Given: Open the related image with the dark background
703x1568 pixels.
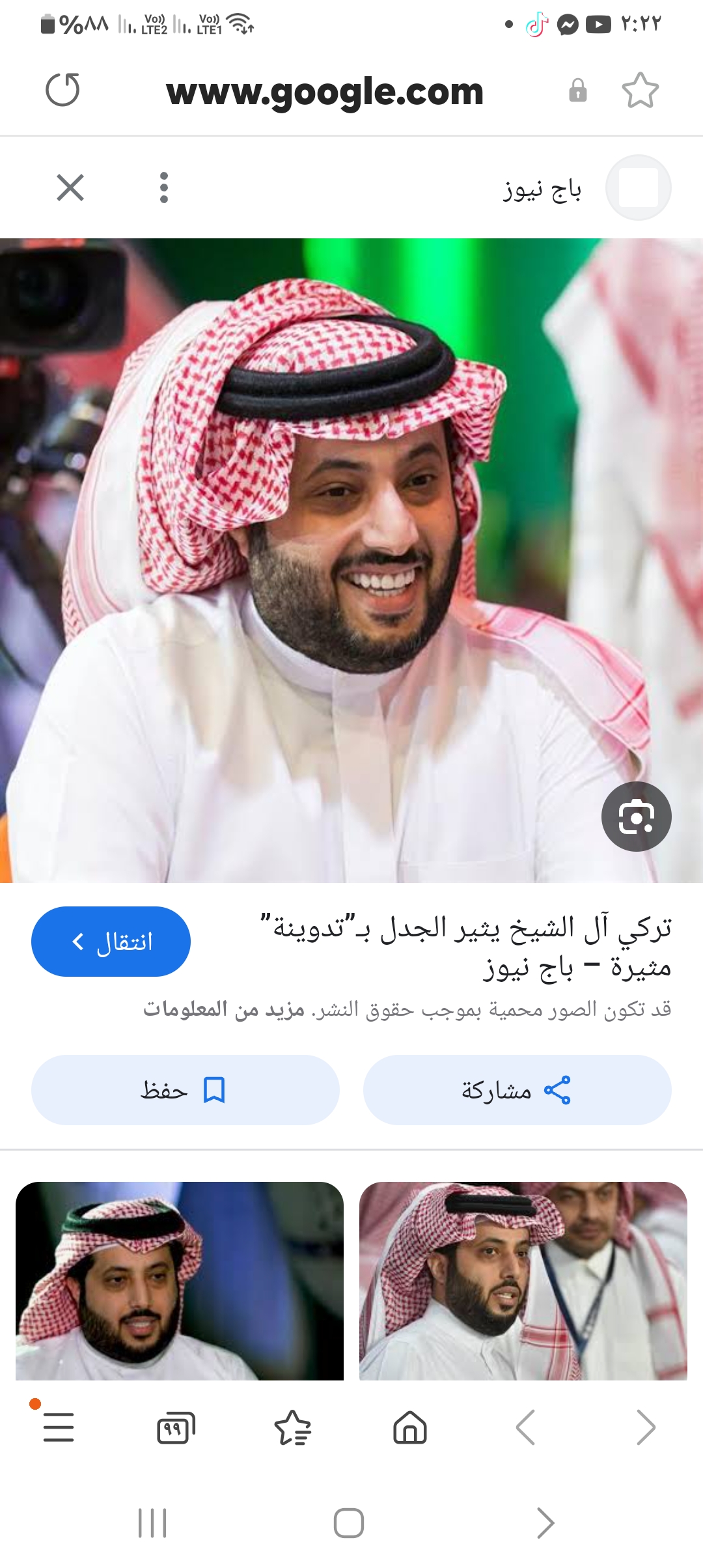Looking at the screenshot, I should (x=180, y=1280).
